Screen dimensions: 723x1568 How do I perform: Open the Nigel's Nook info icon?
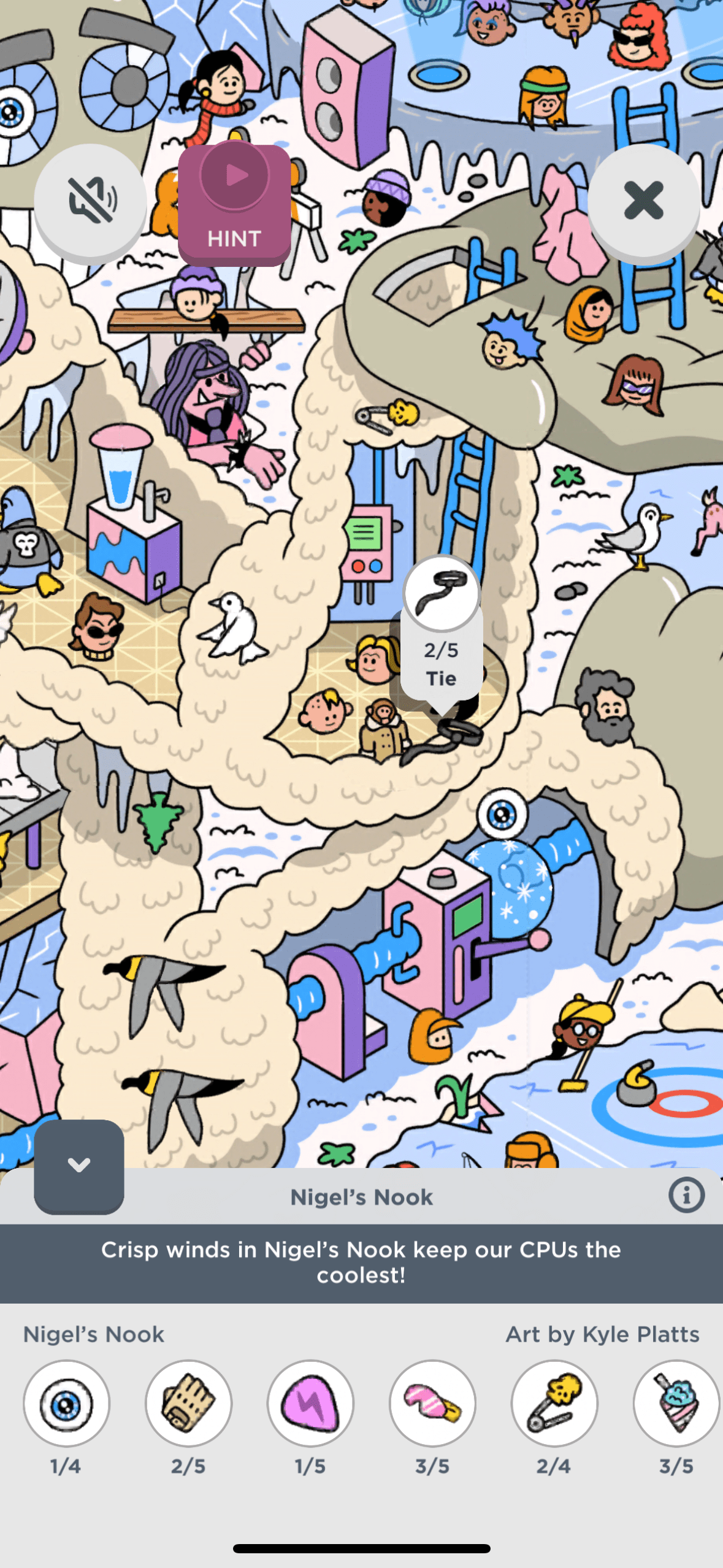tap(686, 1195)
